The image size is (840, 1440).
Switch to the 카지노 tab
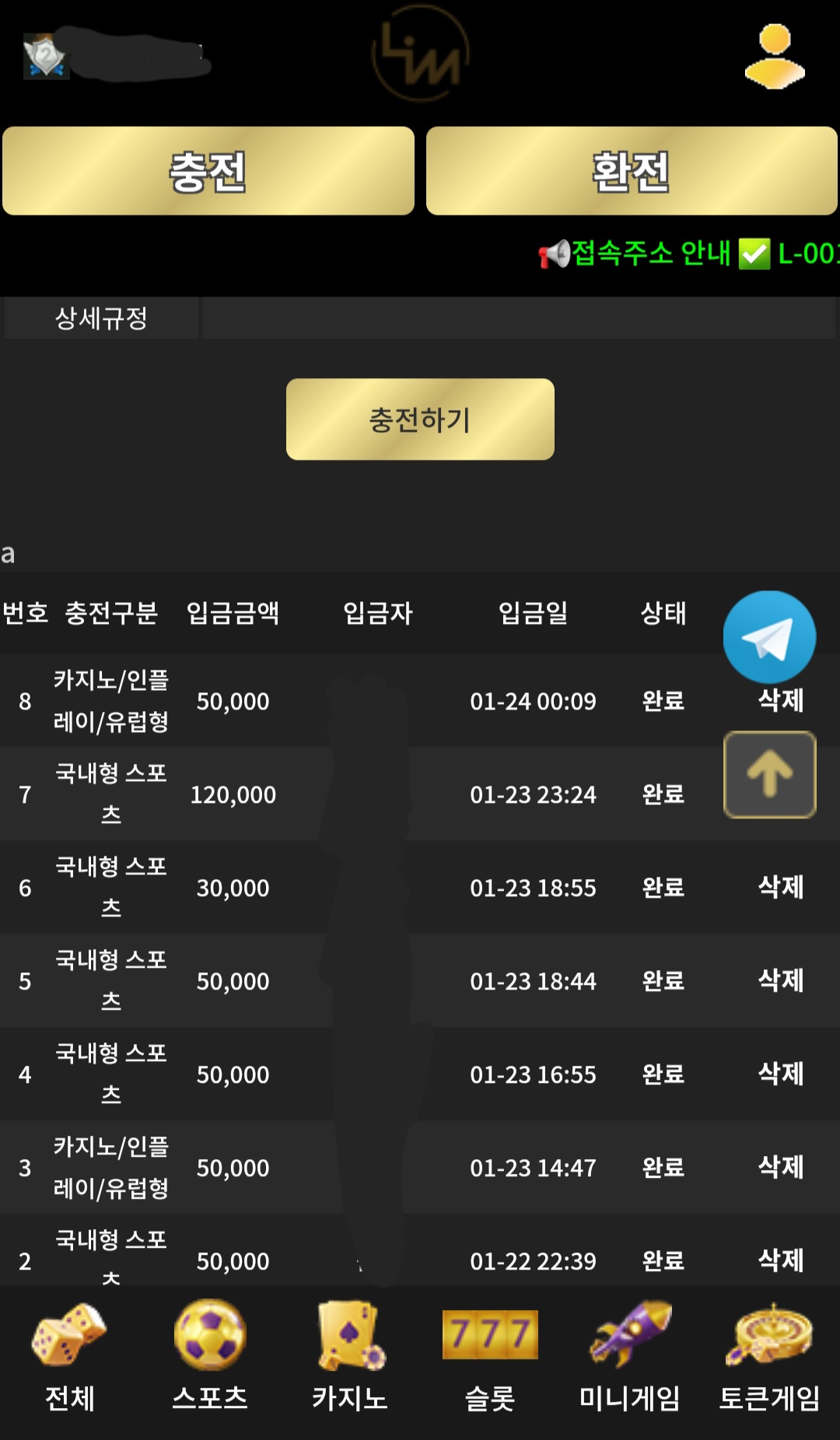(350, 1358)
